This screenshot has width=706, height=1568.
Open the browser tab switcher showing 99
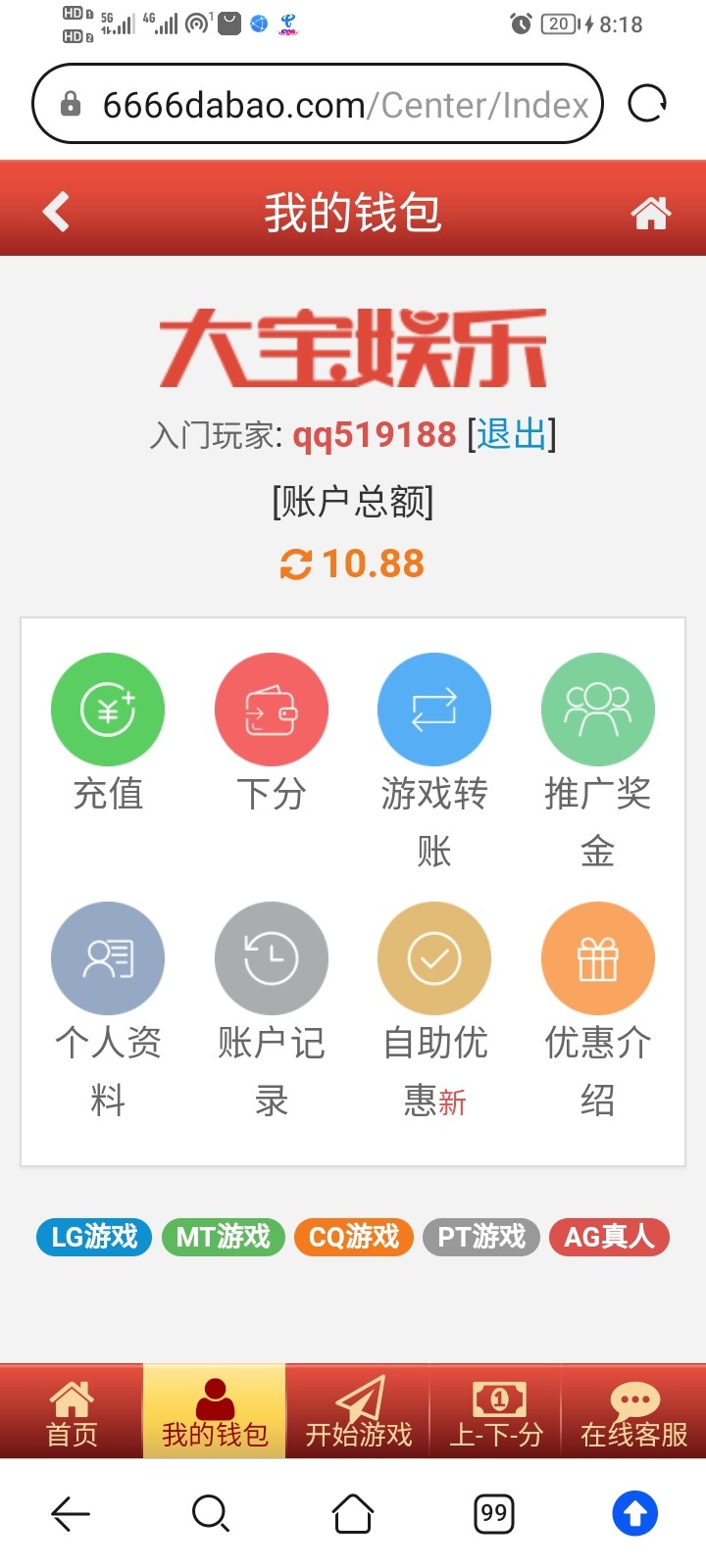(493, 1513)
